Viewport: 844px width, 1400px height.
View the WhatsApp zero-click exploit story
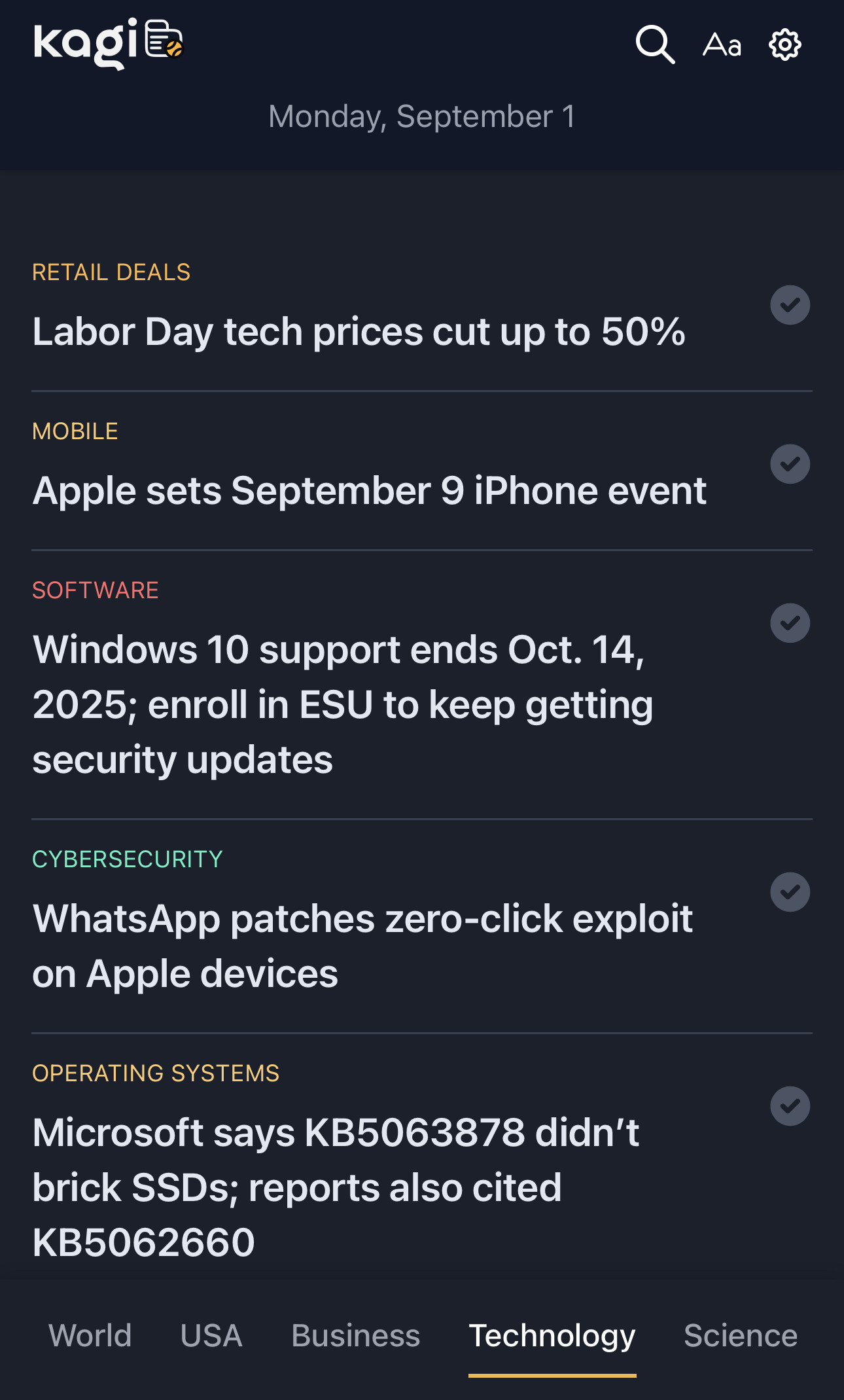pyautogui.click(x=362, y=946)
